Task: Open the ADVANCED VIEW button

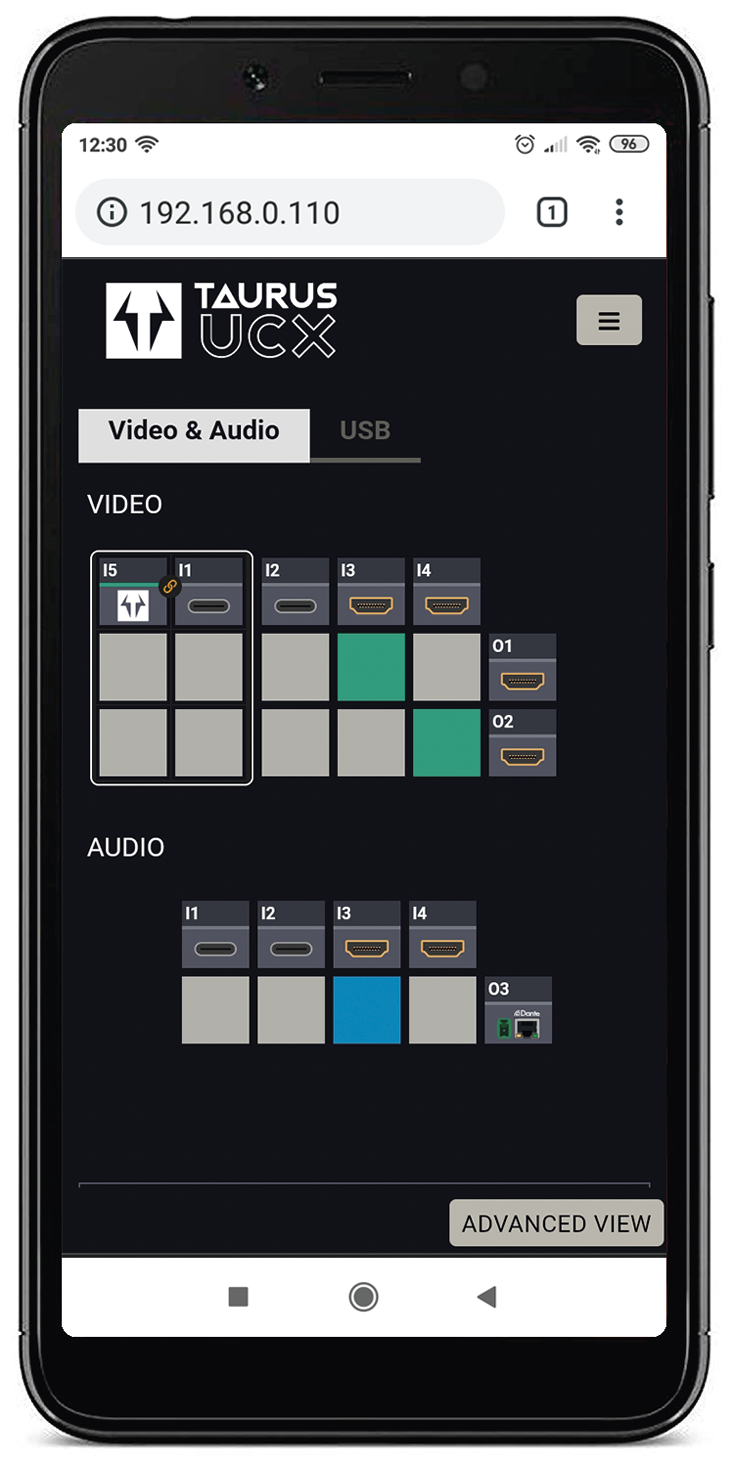Action: point(556,1223)
